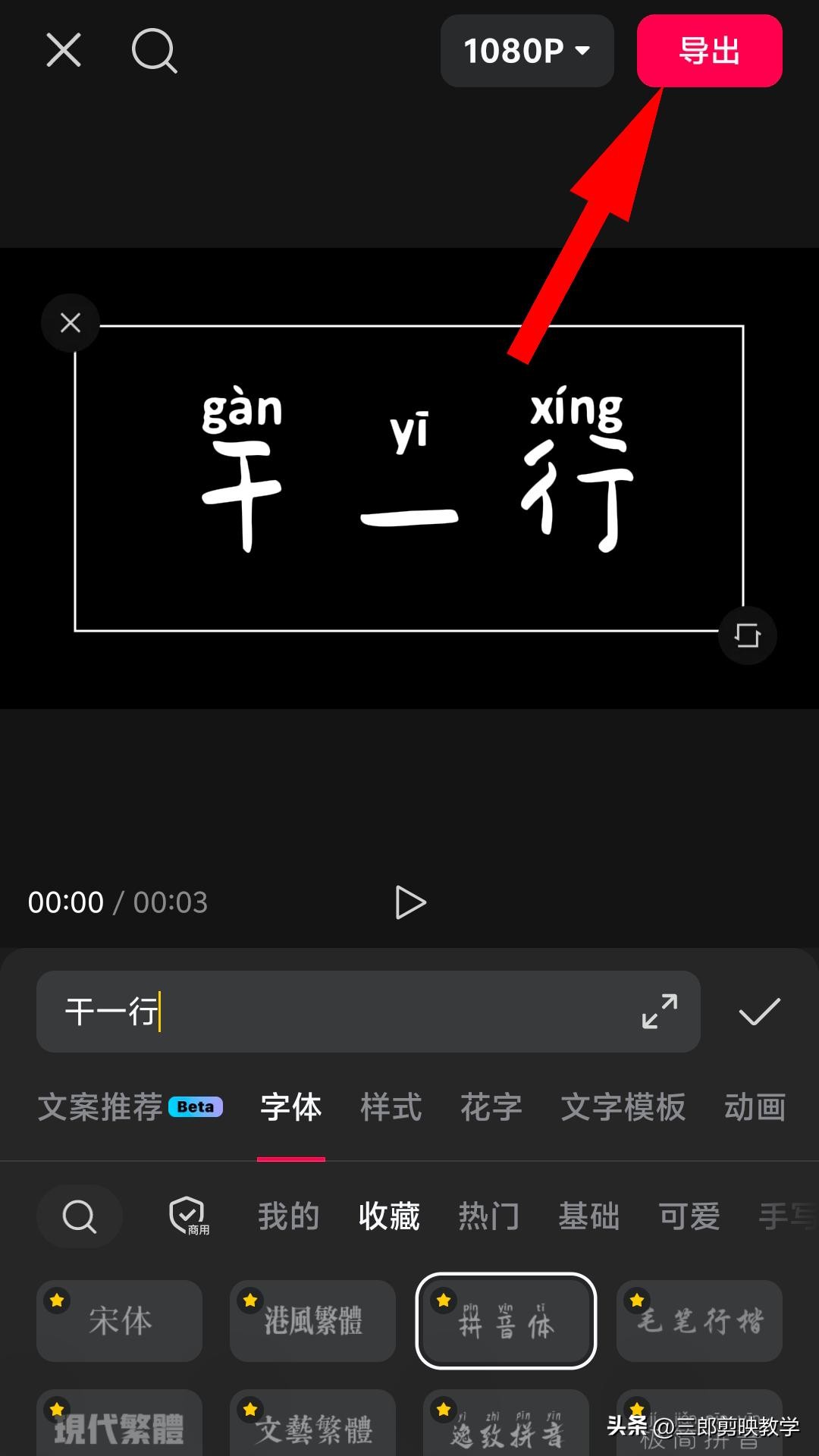Filter fonts by 商用 commercial use

point(188,1216)
